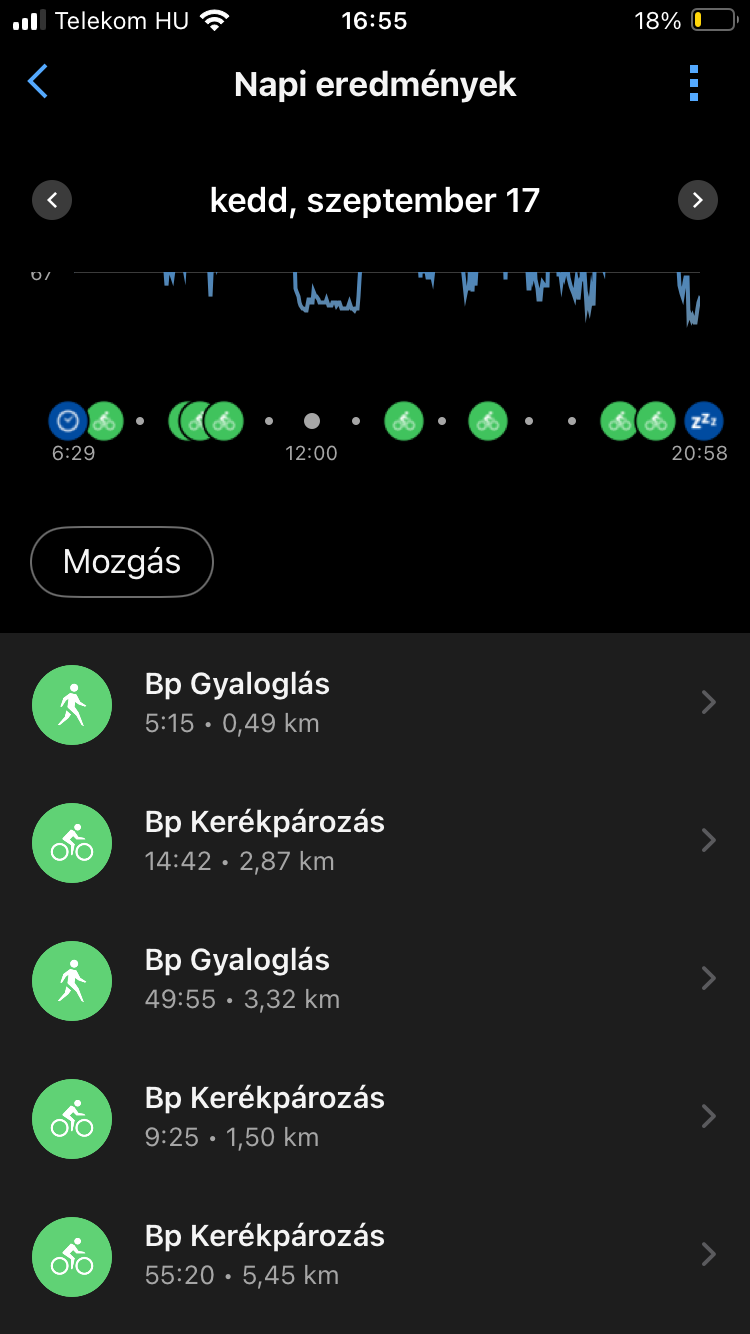The height and width of the screenshot is (1334, 750).
Task: Open Bp Kerékpározás 5,45 km activity
Action: (x=375, y=1255)
